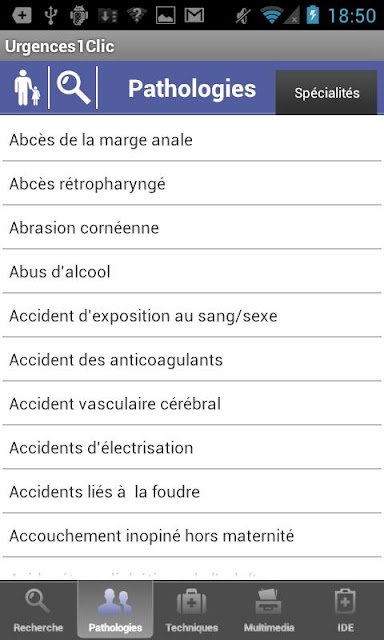Select Abrasion cornéenne

[192, 228]
